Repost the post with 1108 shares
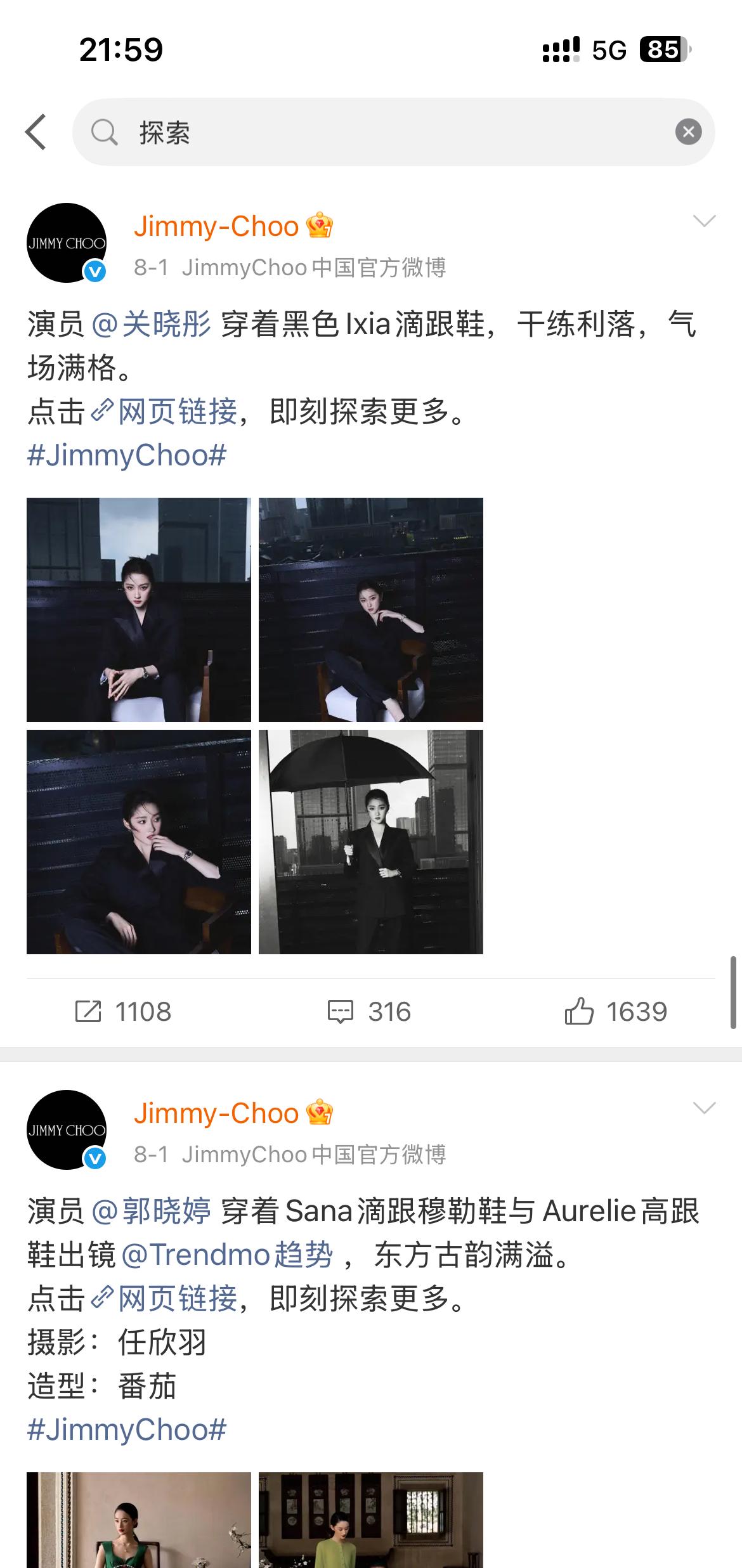Screen dimensions: 742x1568 coord(124,1011)
